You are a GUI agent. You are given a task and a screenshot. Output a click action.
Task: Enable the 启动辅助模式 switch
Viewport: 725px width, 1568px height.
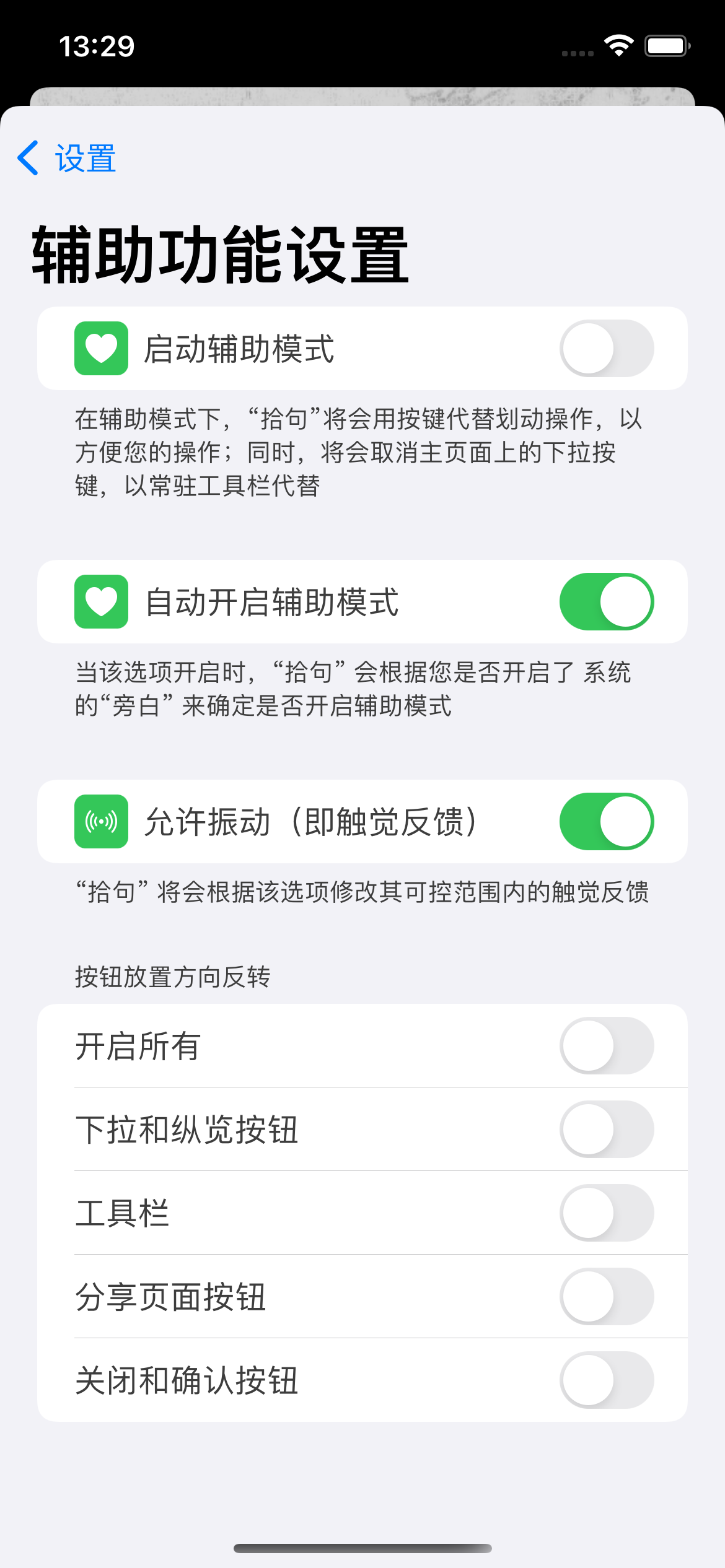[606, 348]
